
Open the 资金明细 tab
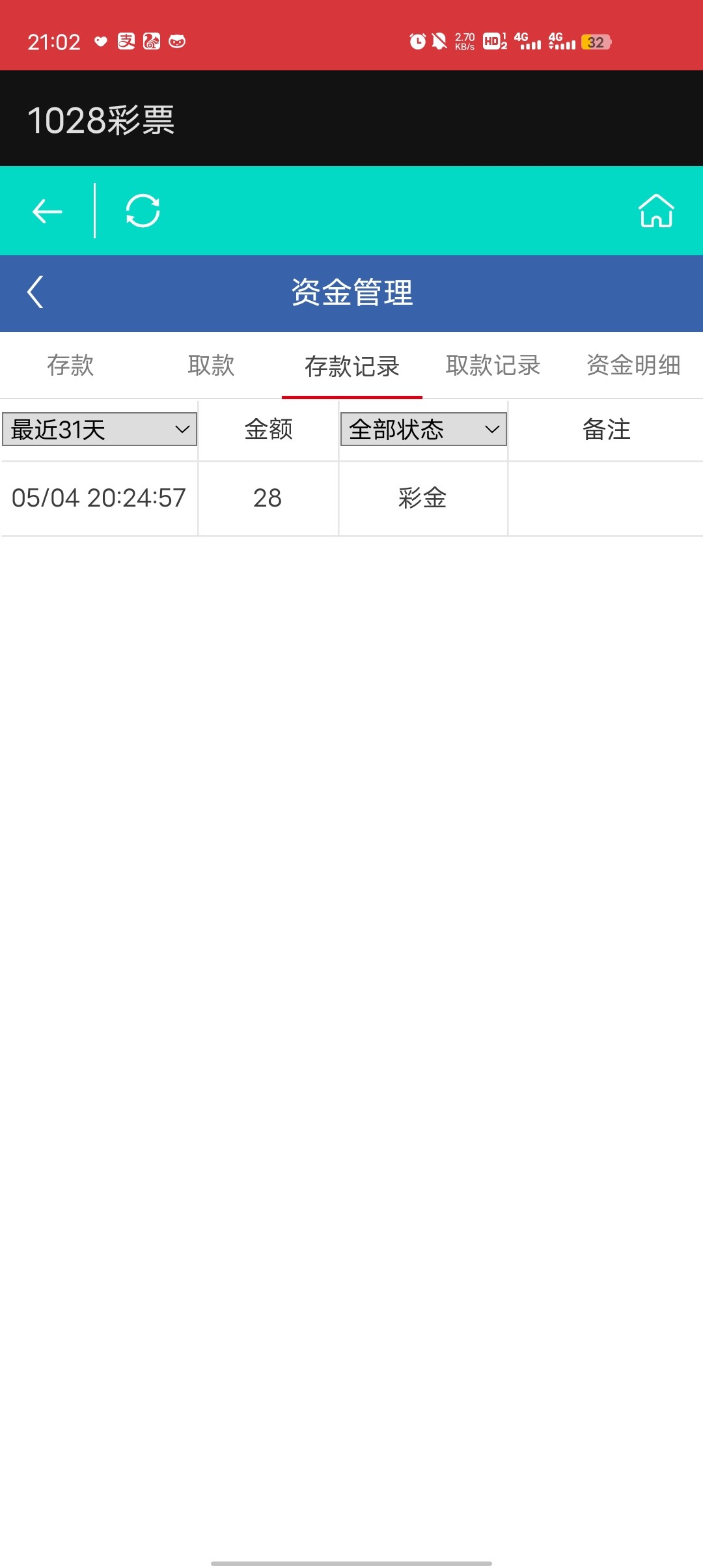click(633, 366)
